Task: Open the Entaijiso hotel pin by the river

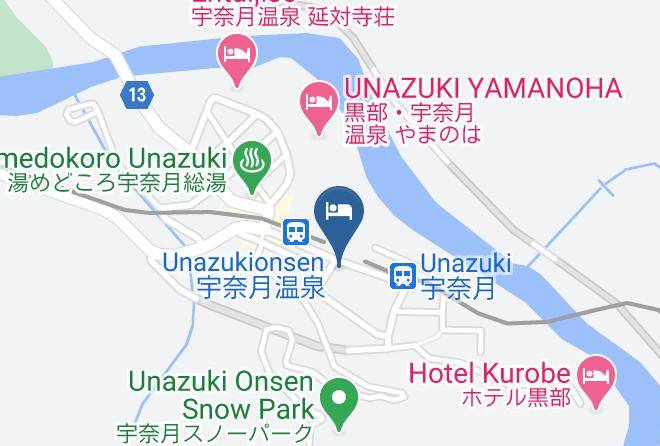Action: 237,58
